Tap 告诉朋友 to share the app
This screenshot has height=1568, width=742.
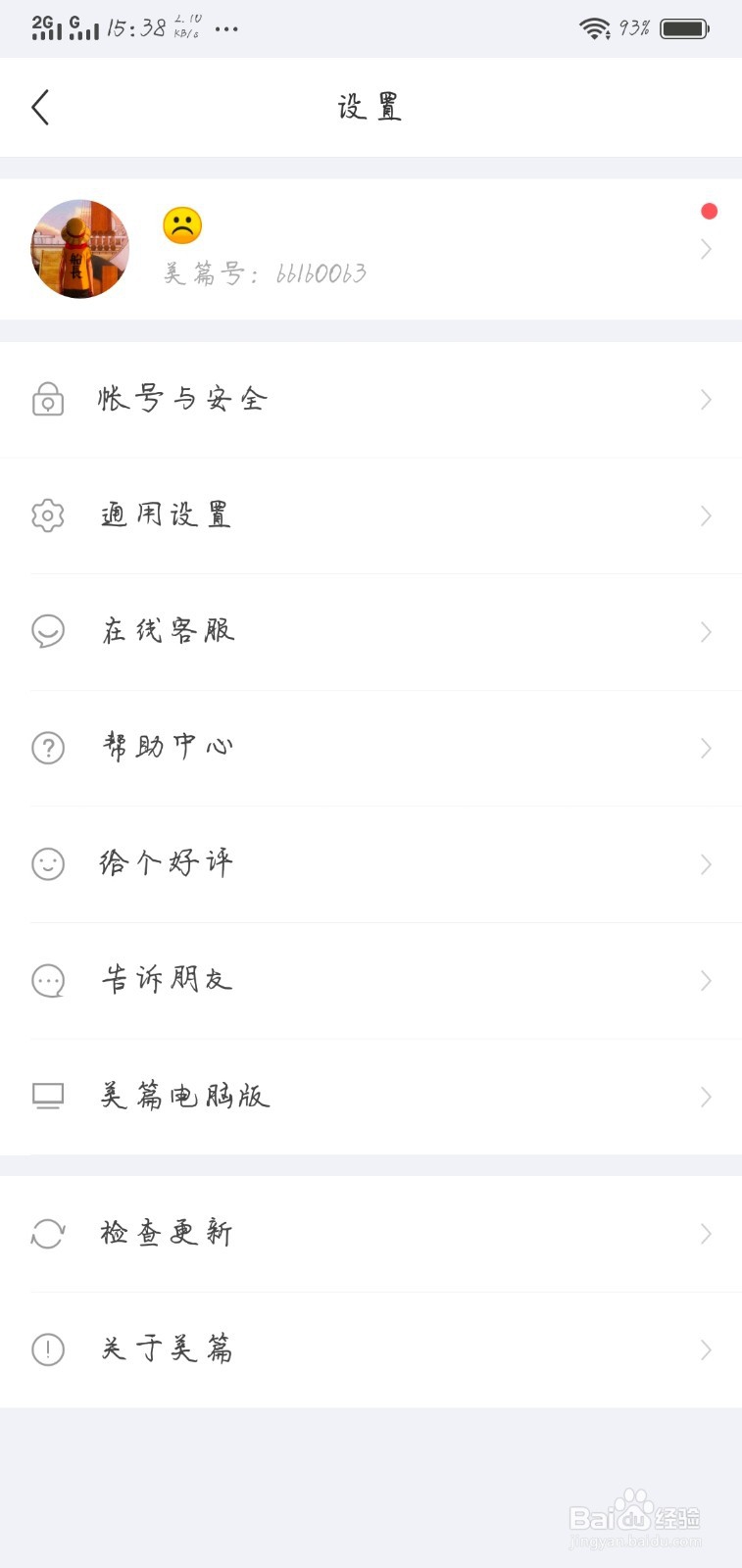[x=371, y=980]
